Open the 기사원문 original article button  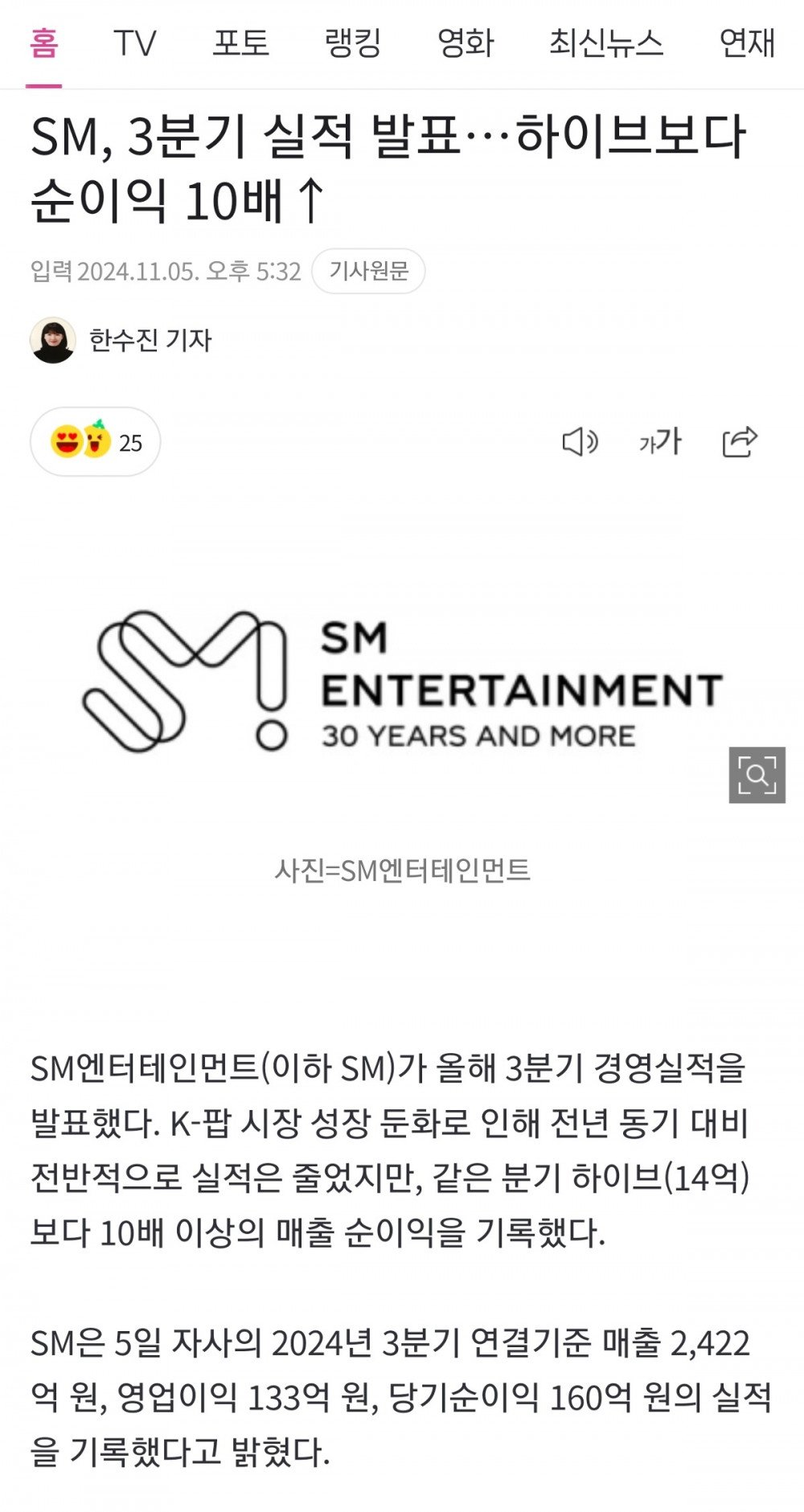point(368,271)
